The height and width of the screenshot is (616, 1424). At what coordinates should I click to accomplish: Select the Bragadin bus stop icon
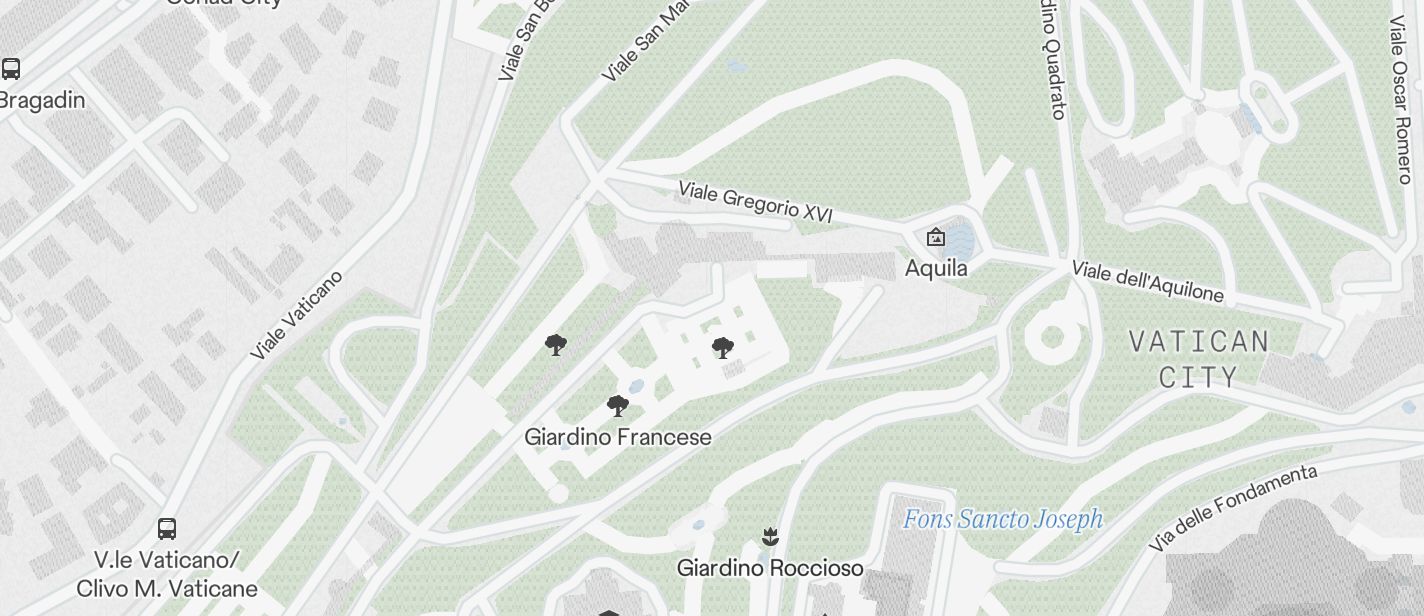tap(11, 69)
